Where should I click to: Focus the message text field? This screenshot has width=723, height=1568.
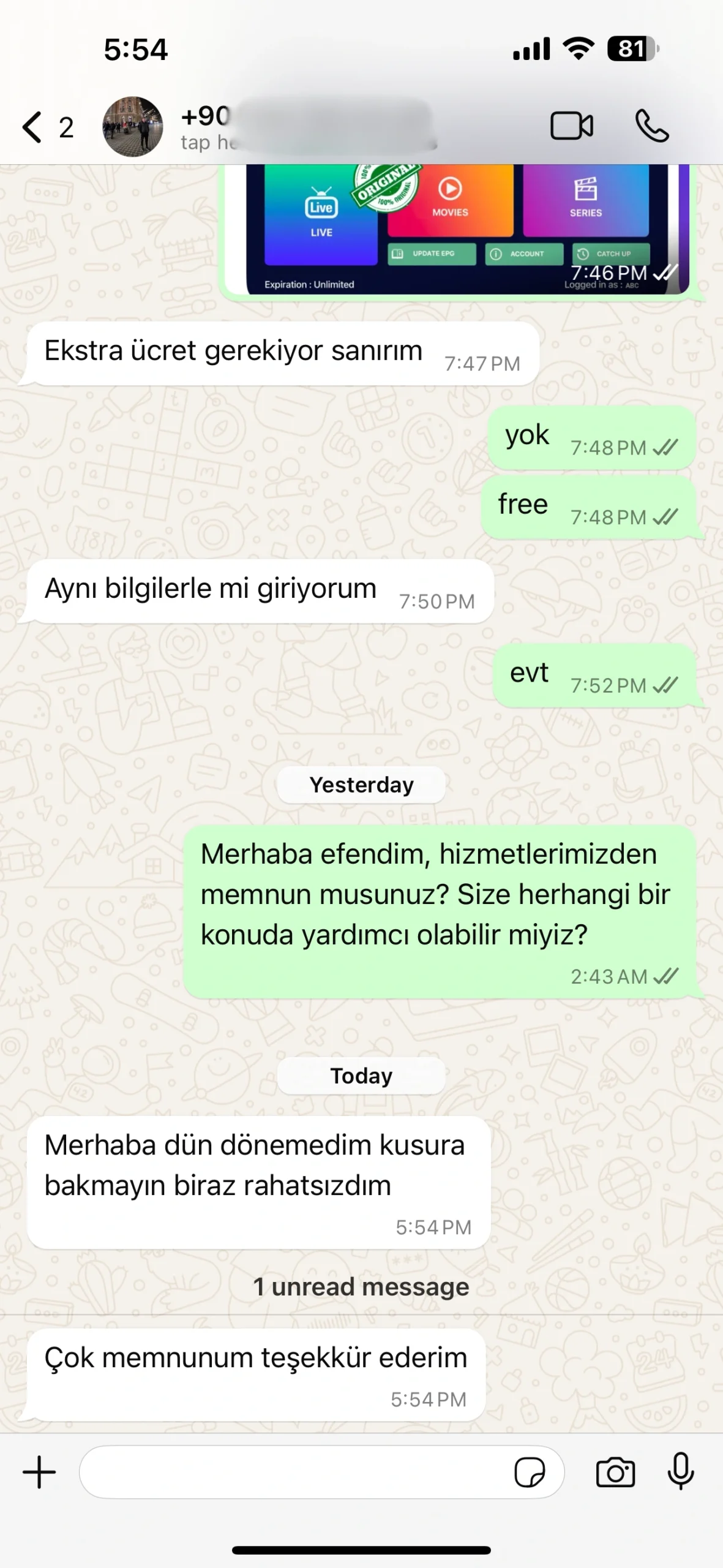coord(294,1472)
